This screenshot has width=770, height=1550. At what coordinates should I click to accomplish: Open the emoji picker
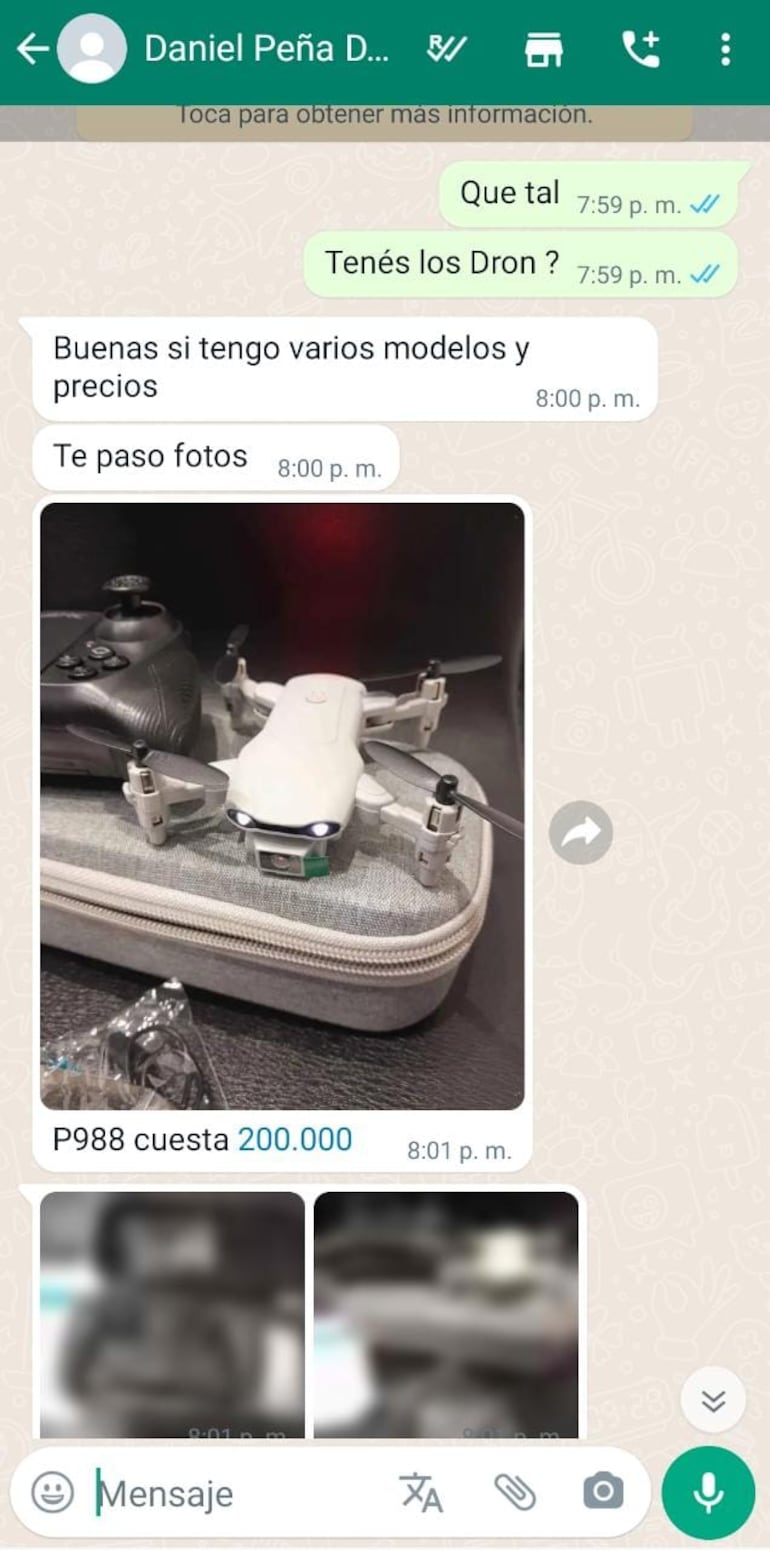coord(52,1493)
